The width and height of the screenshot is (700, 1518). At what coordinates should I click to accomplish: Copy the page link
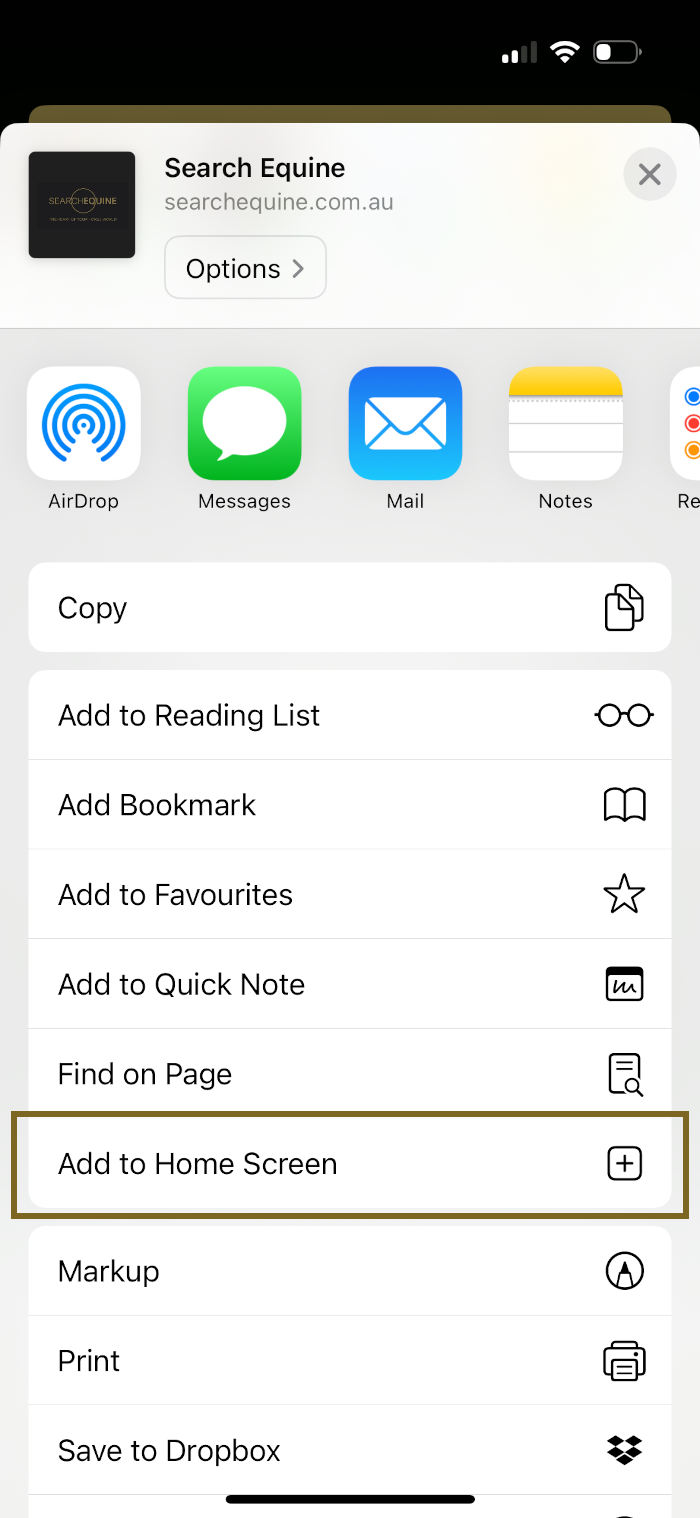[x=350, y=608]
